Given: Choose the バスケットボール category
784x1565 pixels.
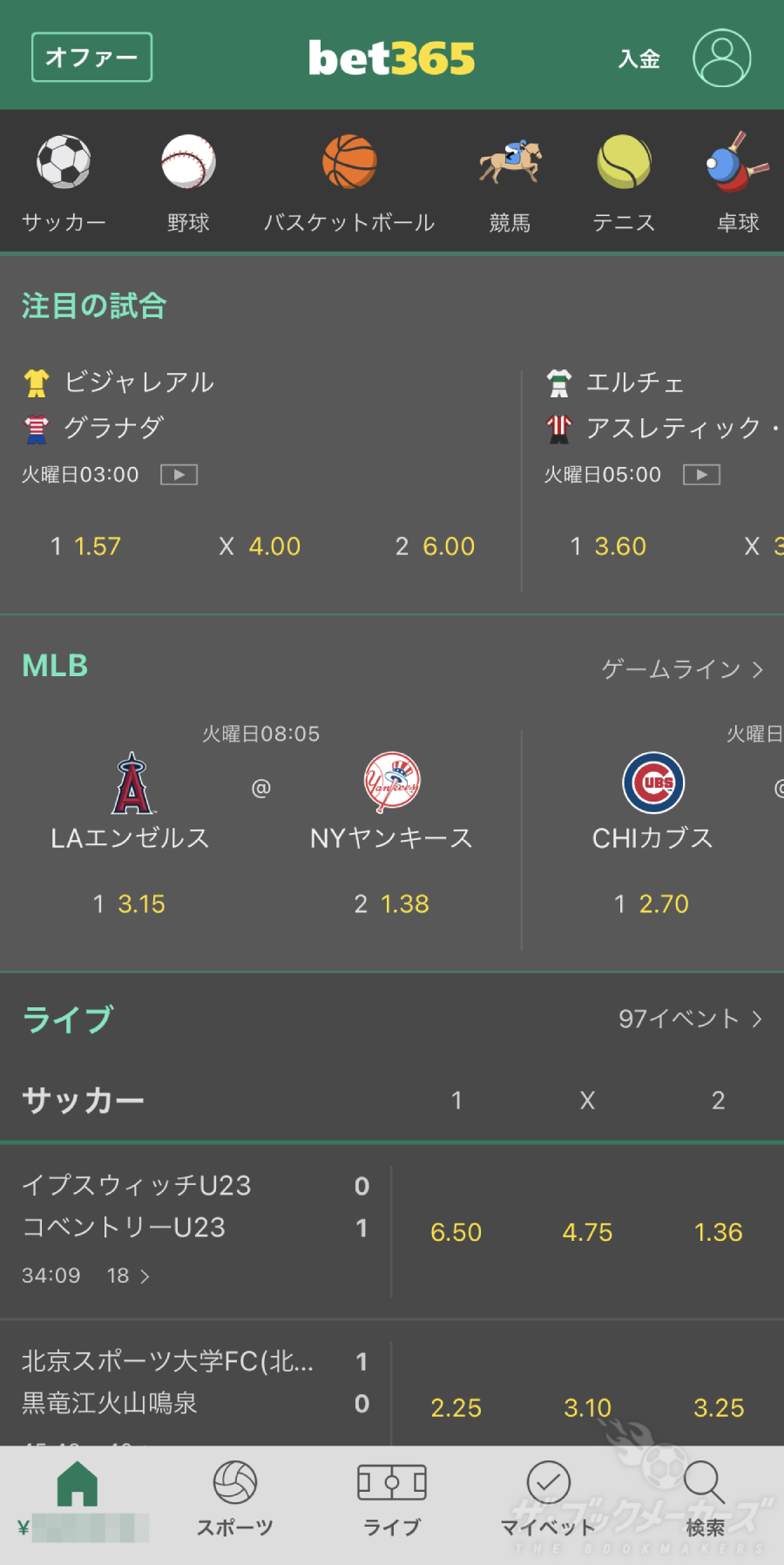Looking at the screenshot, I should (349, 183).
